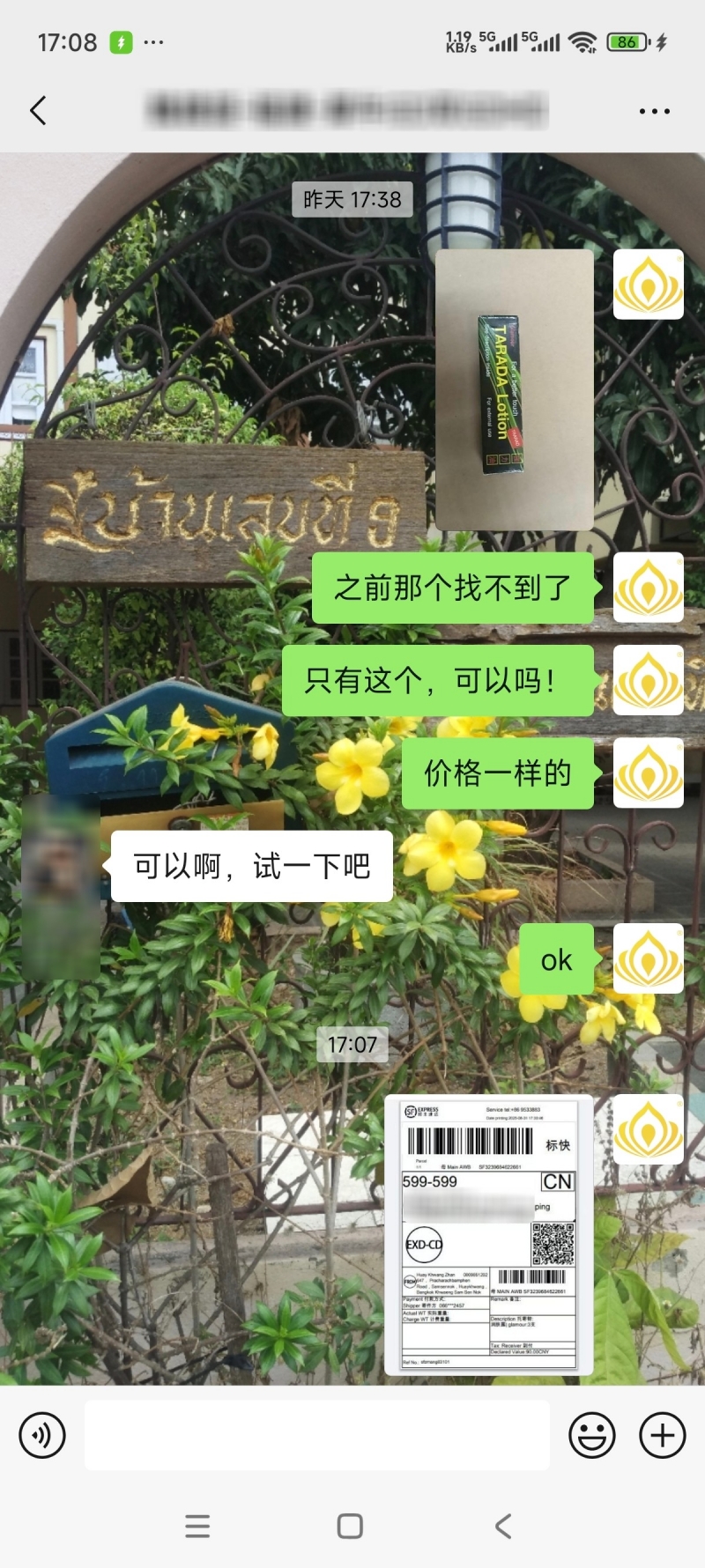This screenshot has width=705, height=1568.
Task: Go back to the chat list
Action: click(x=38, y=111)
